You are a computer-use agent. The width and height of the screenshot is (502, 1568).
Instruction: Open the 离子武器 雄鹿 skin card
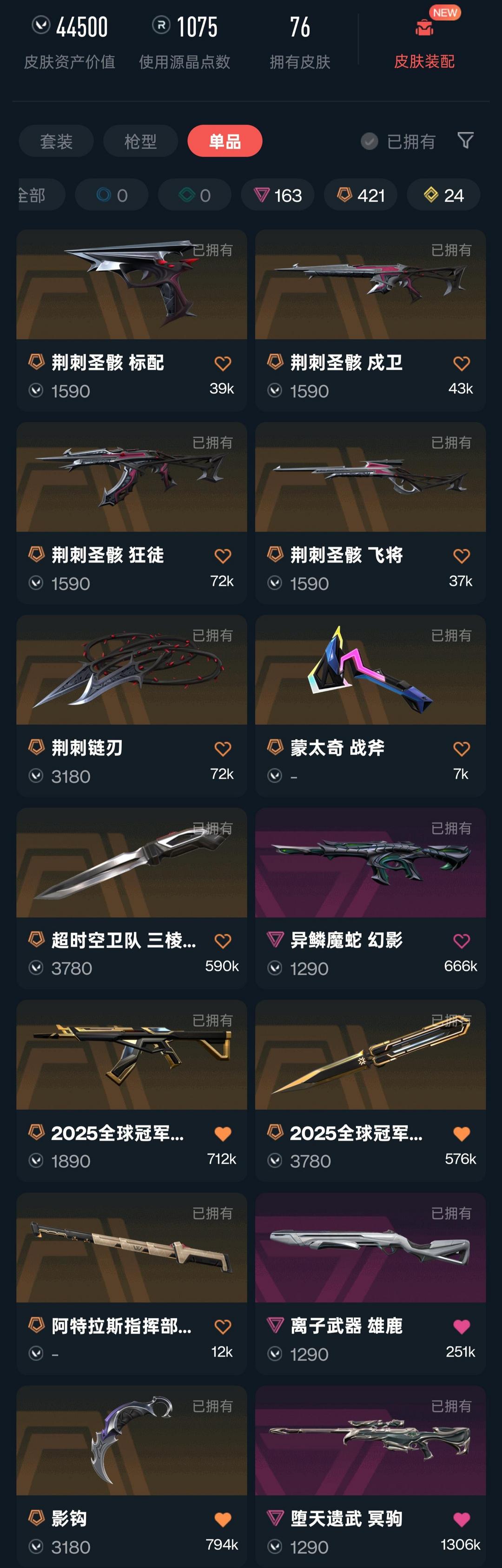click(370, 1248)
